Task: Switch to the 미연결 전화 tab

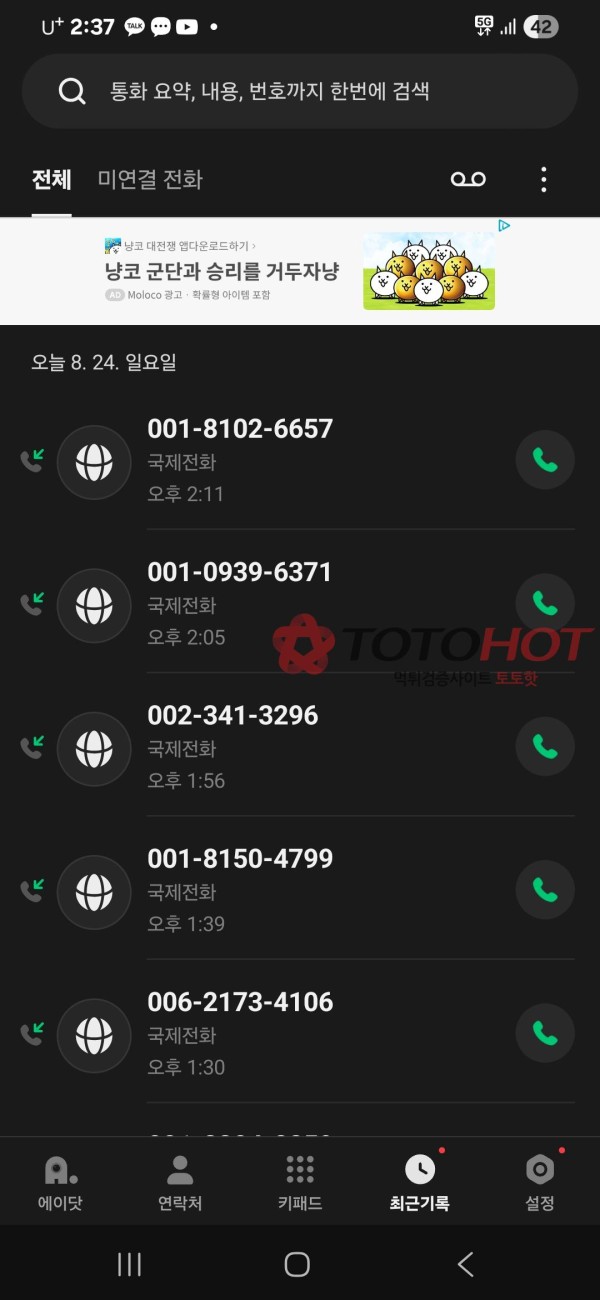Action: pyautogui.click(x=150, y=180)
